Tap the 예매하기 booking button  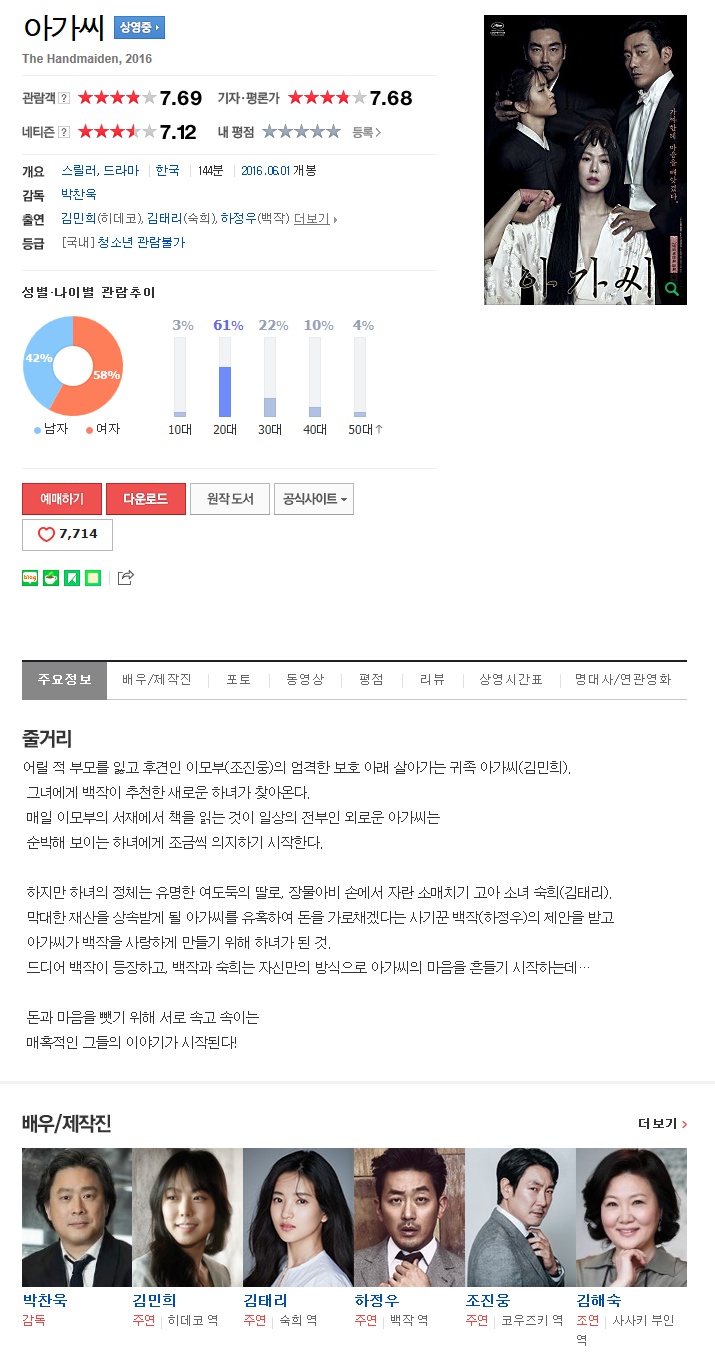61,499
